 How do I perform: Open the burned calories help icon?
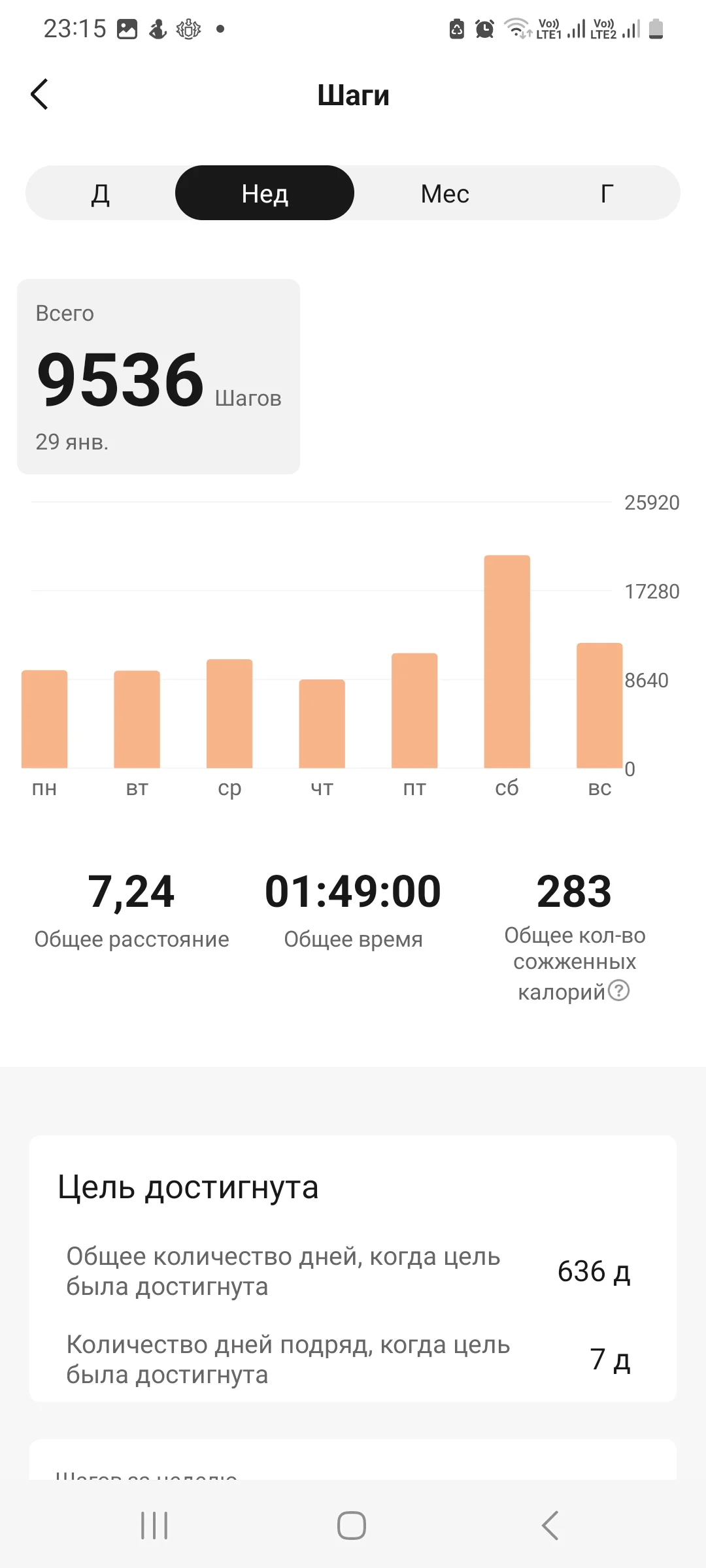point(618,990)
